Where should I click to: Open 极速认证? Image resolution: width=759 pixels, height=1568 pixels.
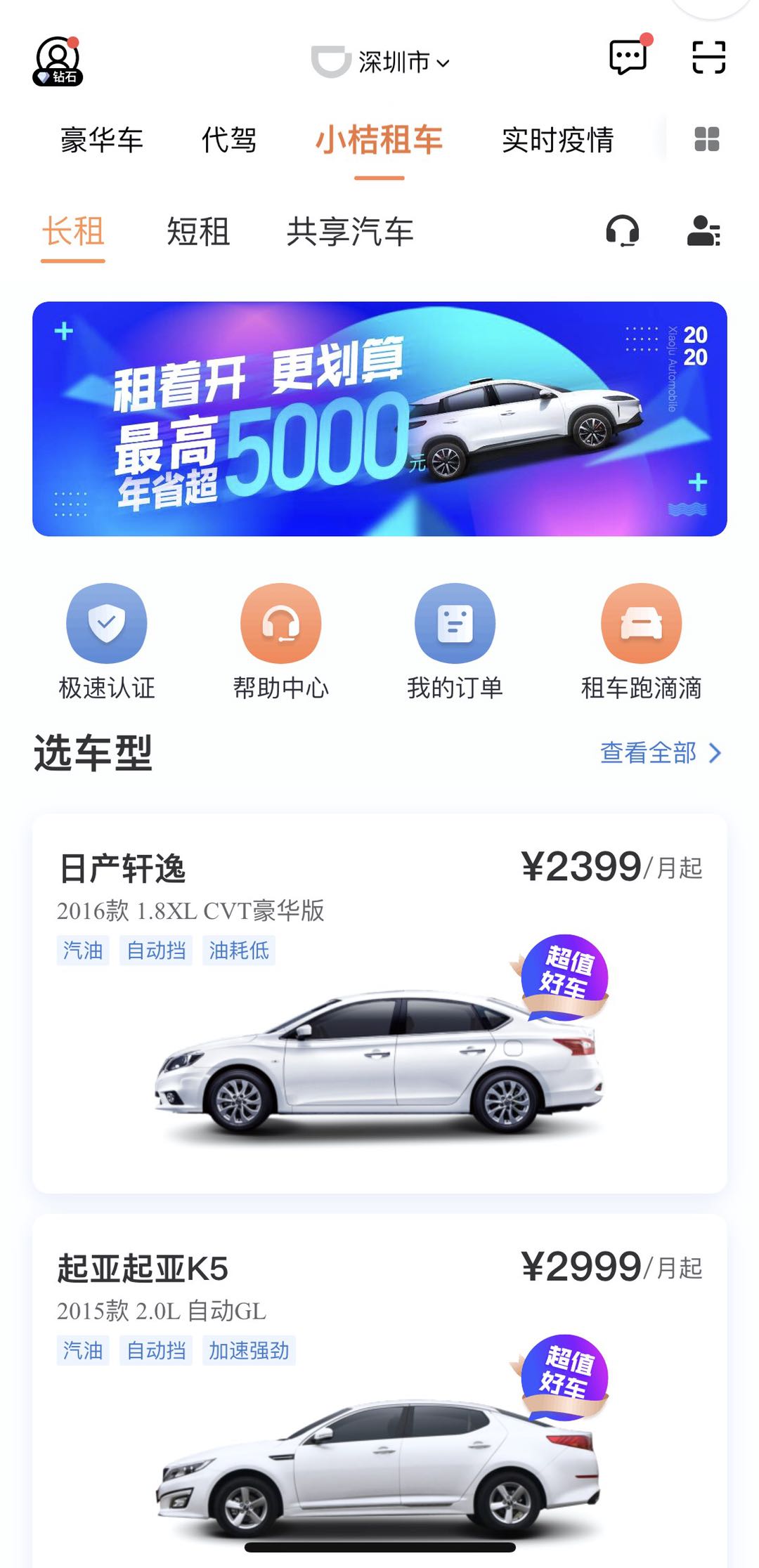pyautogui.click(x=107, y=641)
